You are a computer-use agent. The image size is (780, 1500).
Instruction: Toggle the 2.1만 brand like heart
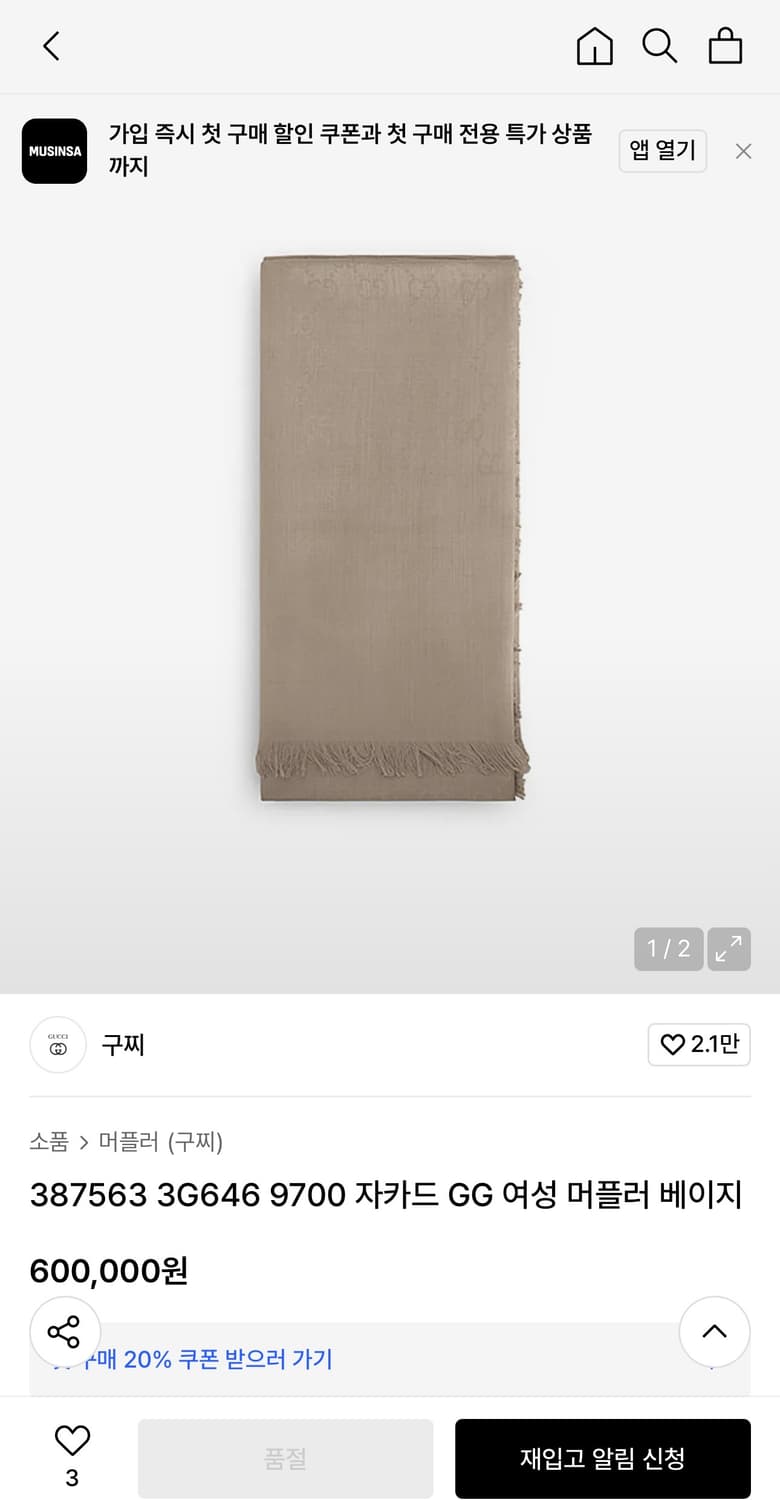699,1044
